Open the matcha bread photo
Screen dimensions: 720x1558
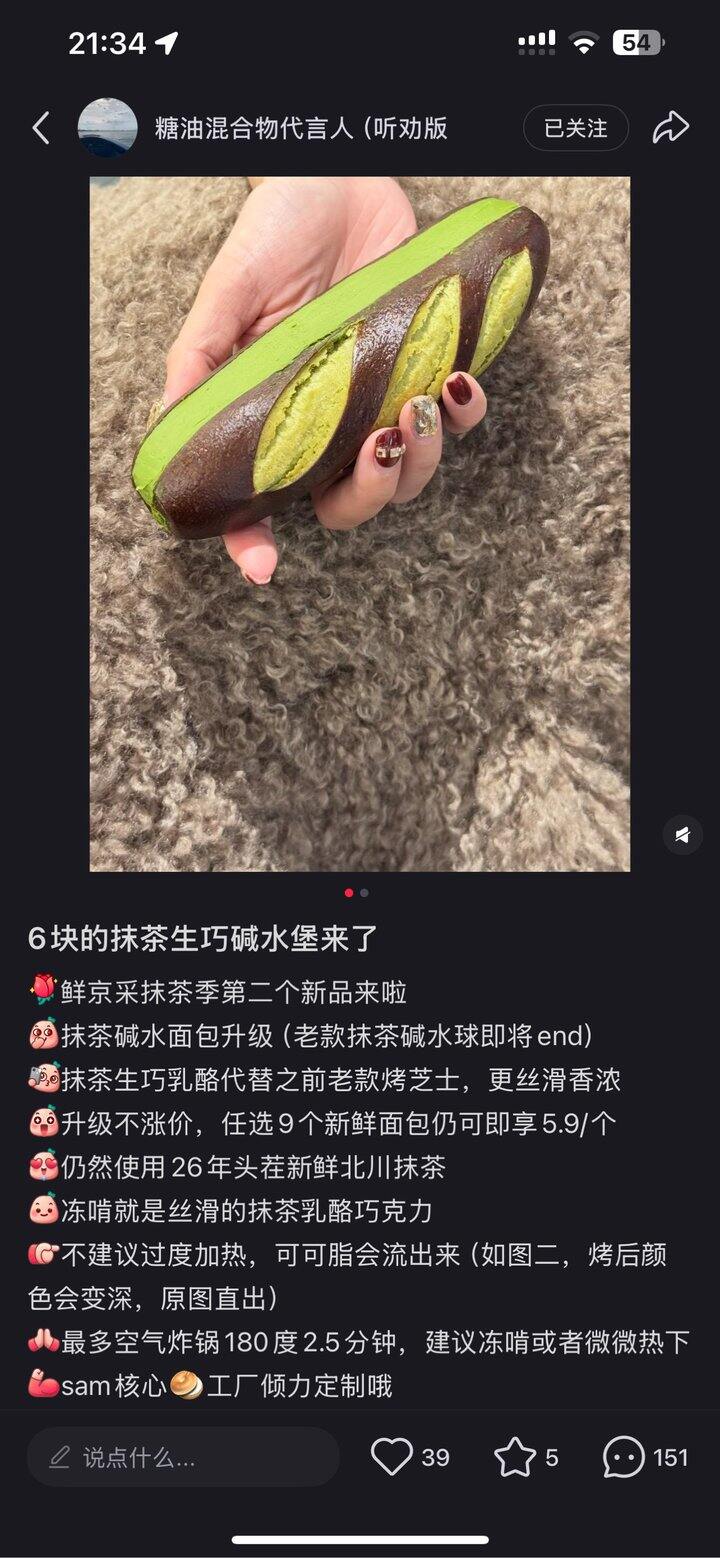pyautogui.click(x=360, y=523)
